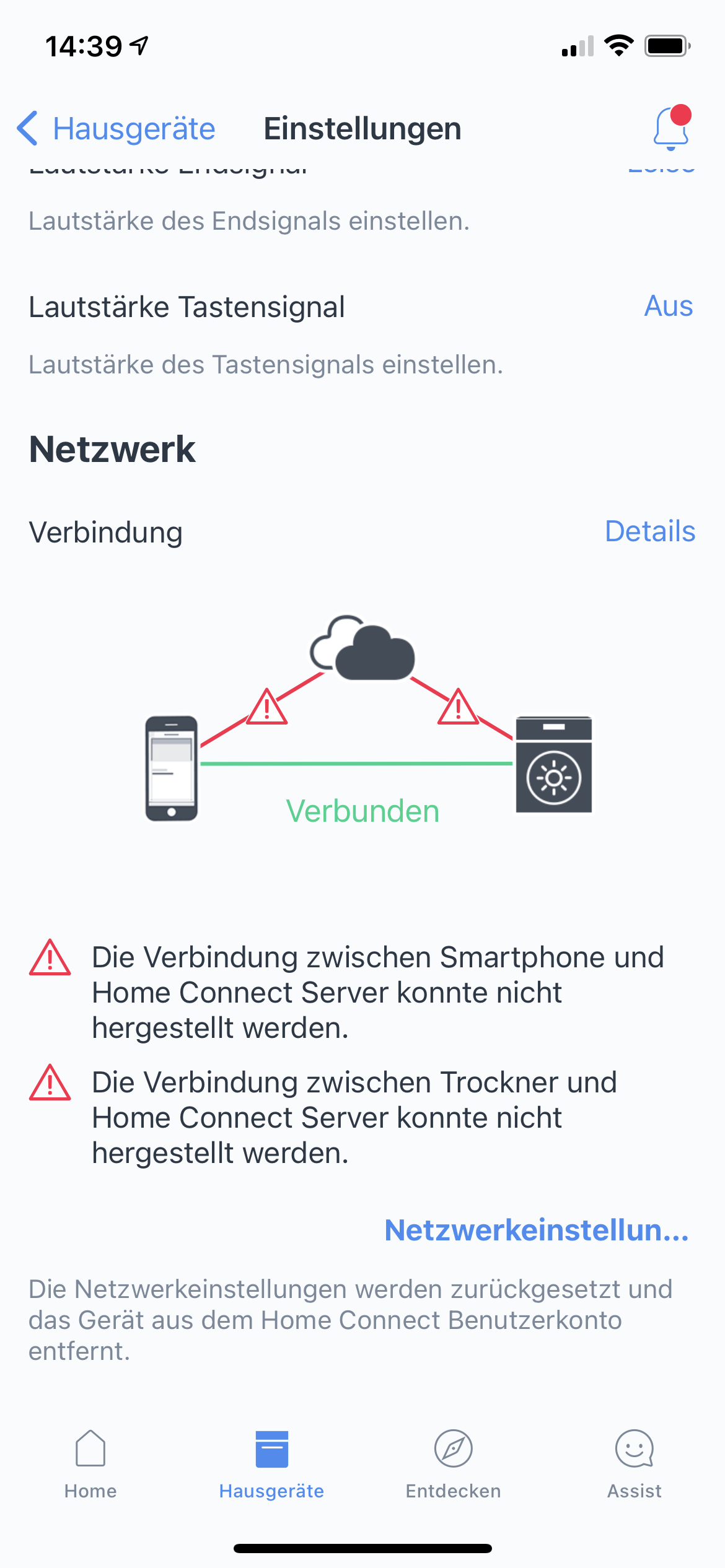Open the notifications bell
Screen dimensions: 725x1568
pos(671,129)
